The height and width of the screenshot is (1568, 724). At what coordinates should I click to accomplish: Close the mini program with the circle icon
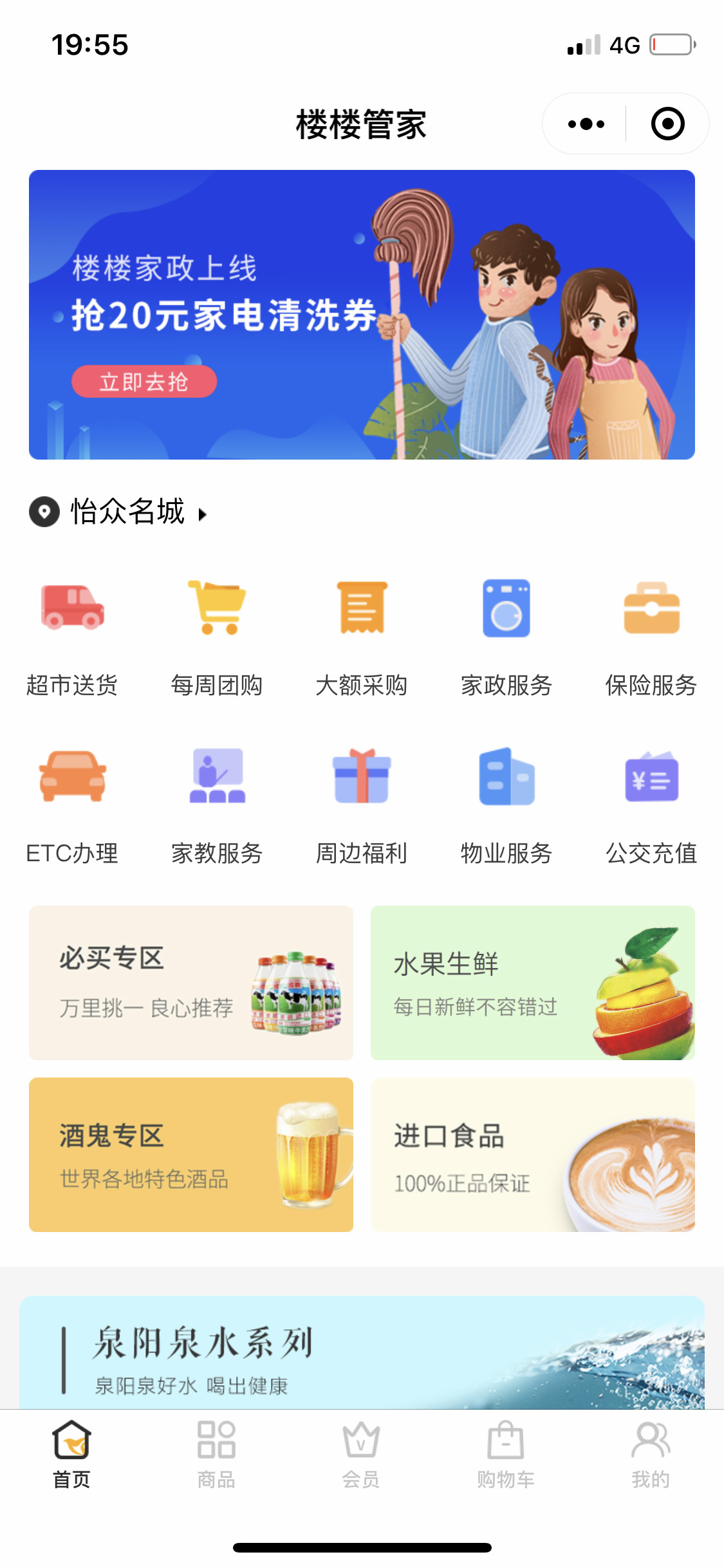667,124
